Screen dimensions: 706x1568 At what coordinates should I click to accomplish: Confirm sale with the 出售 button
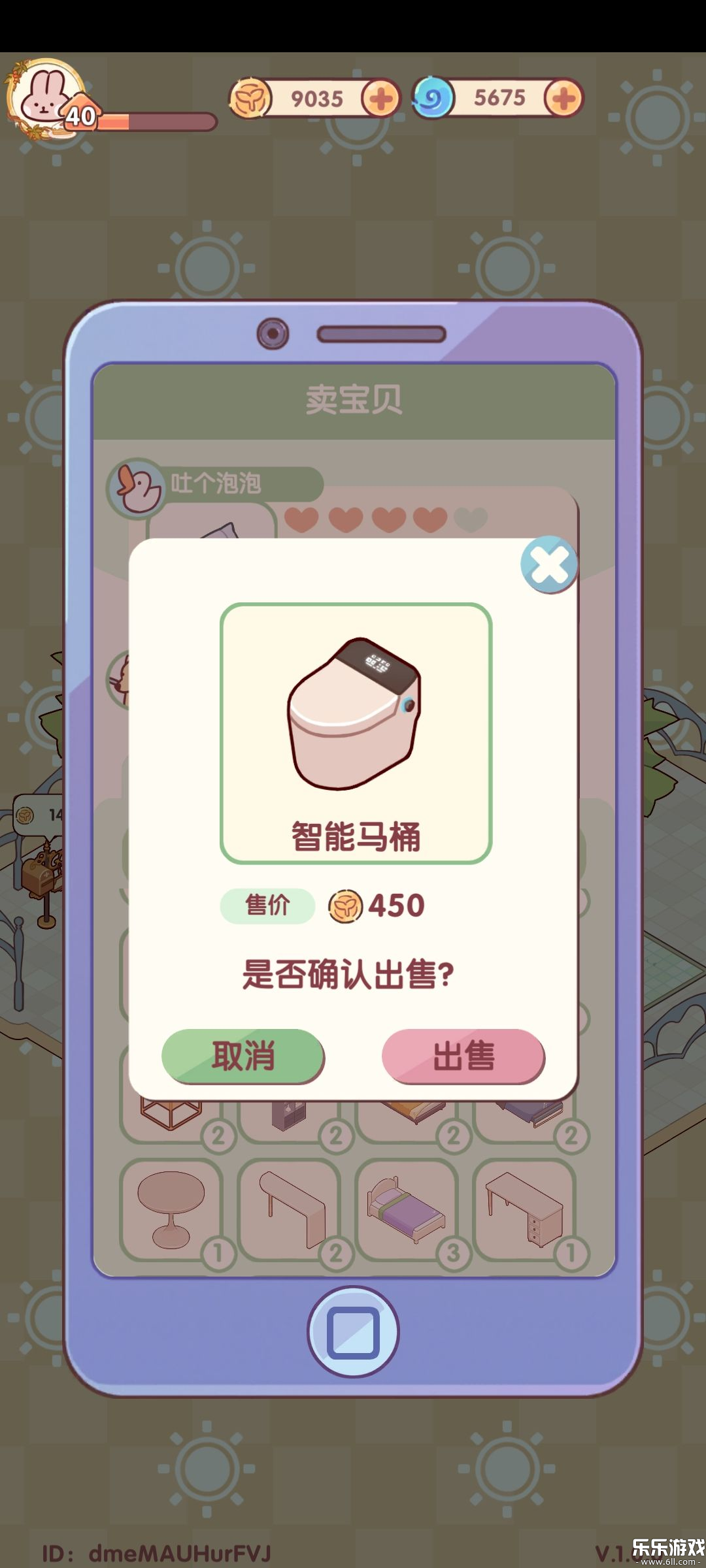click(463, 1055)
